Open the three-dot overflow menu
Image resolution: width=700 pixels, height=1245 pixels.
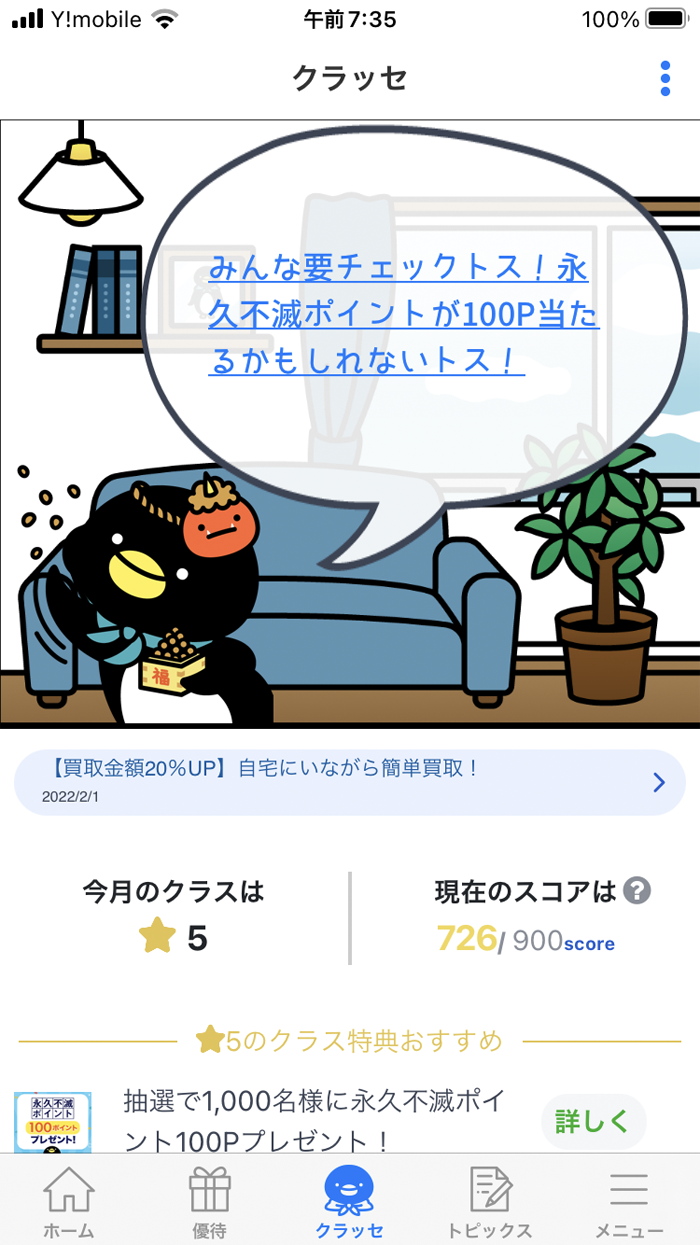point(665,78)
